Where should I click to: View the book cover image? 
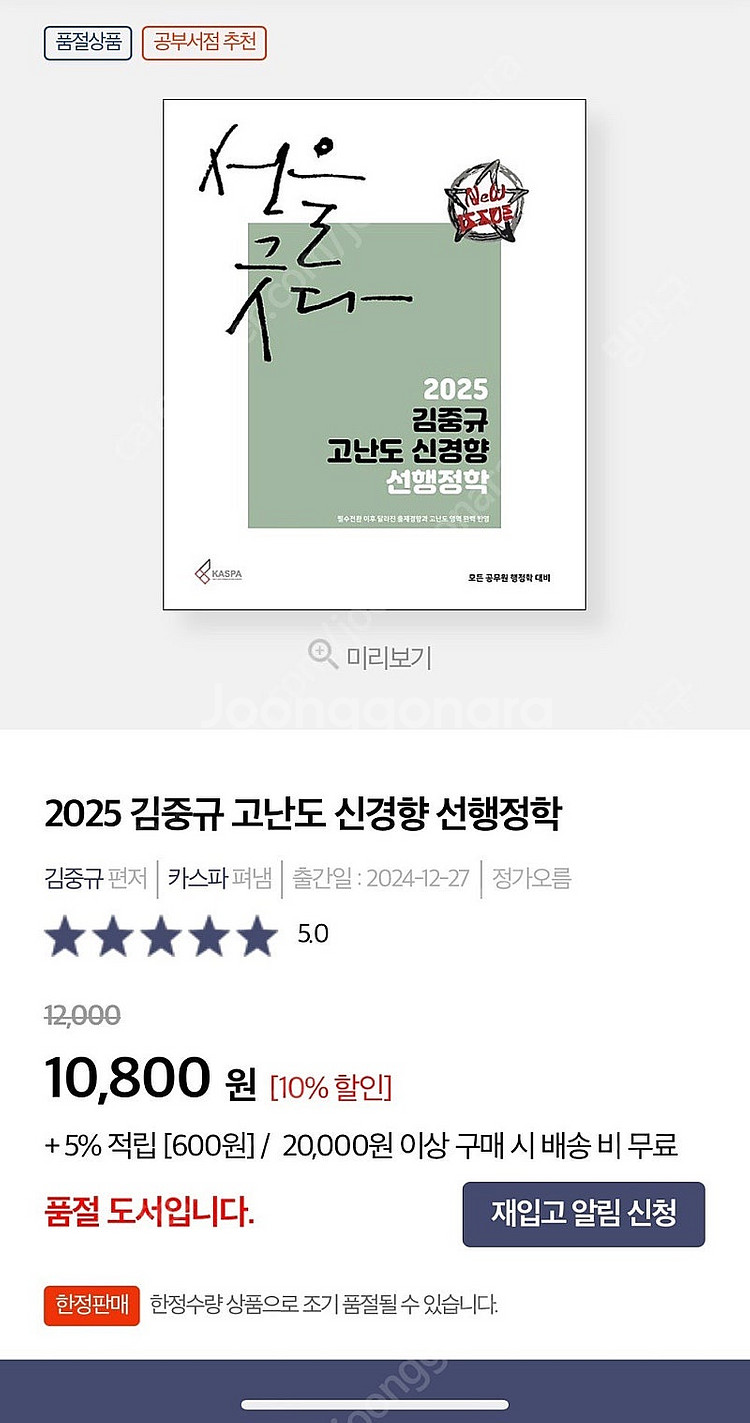[375, 354]
